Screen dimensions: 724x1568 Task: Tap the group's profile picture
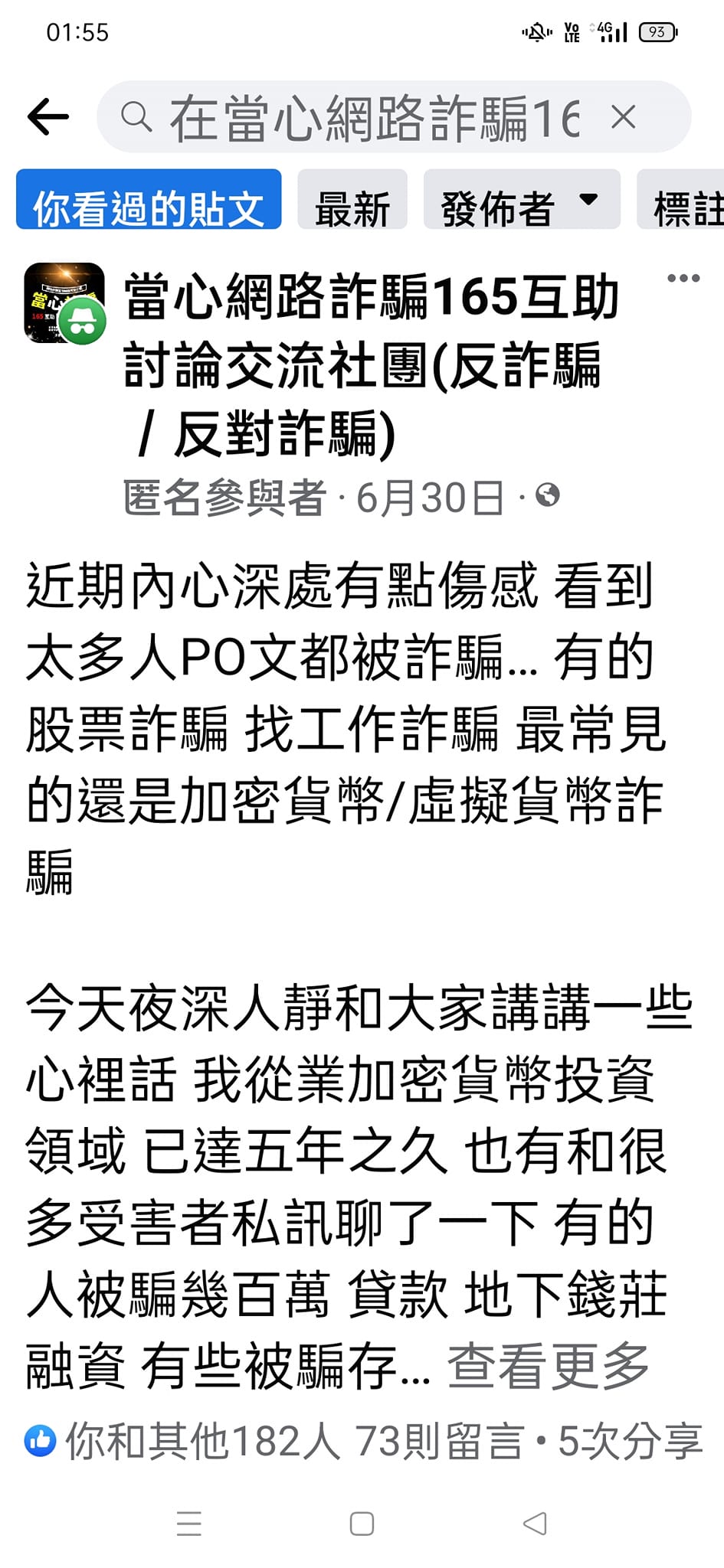point(64,303)
